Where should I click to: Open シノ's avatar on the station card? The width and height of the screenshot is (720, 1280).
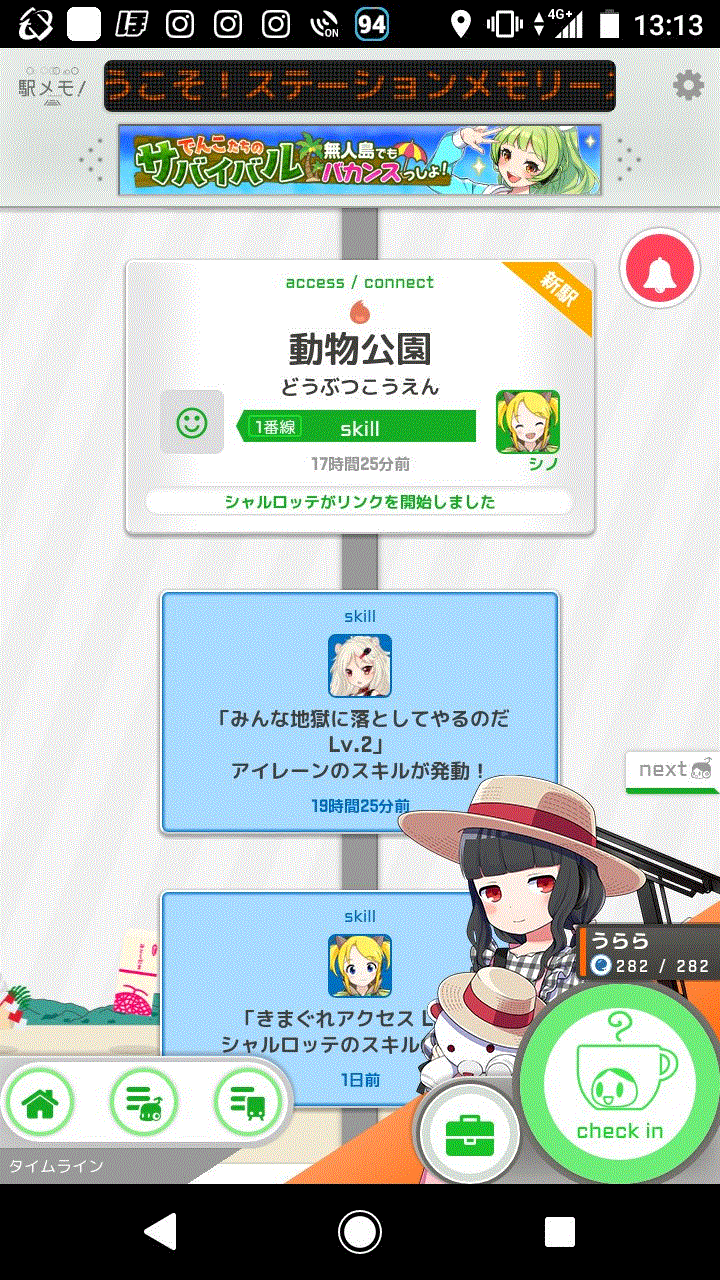[528, 422]
